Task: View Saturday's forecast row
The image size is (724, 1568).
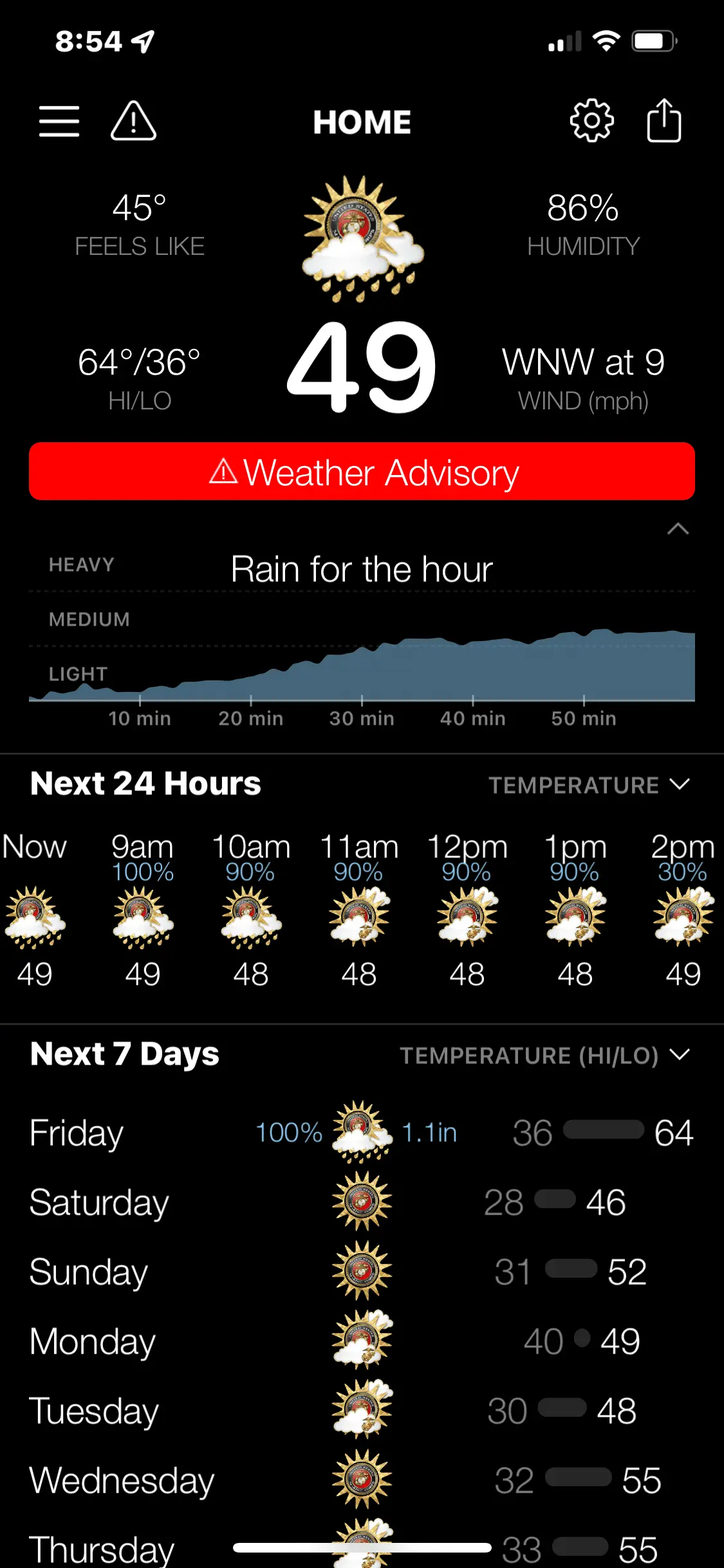Action: [x=362, y=1202]
